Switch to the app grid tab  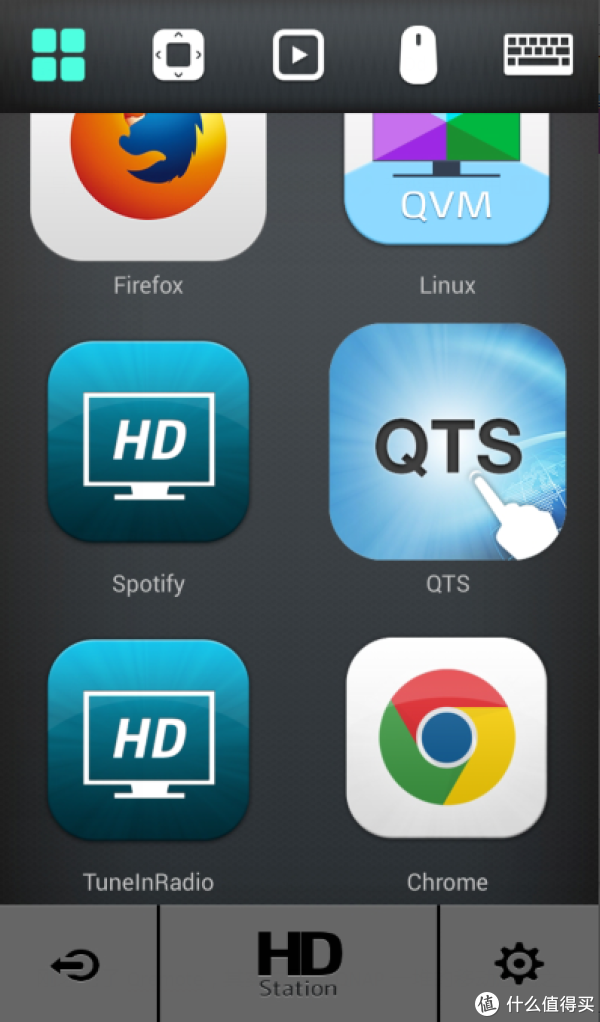tap(59, 55)
